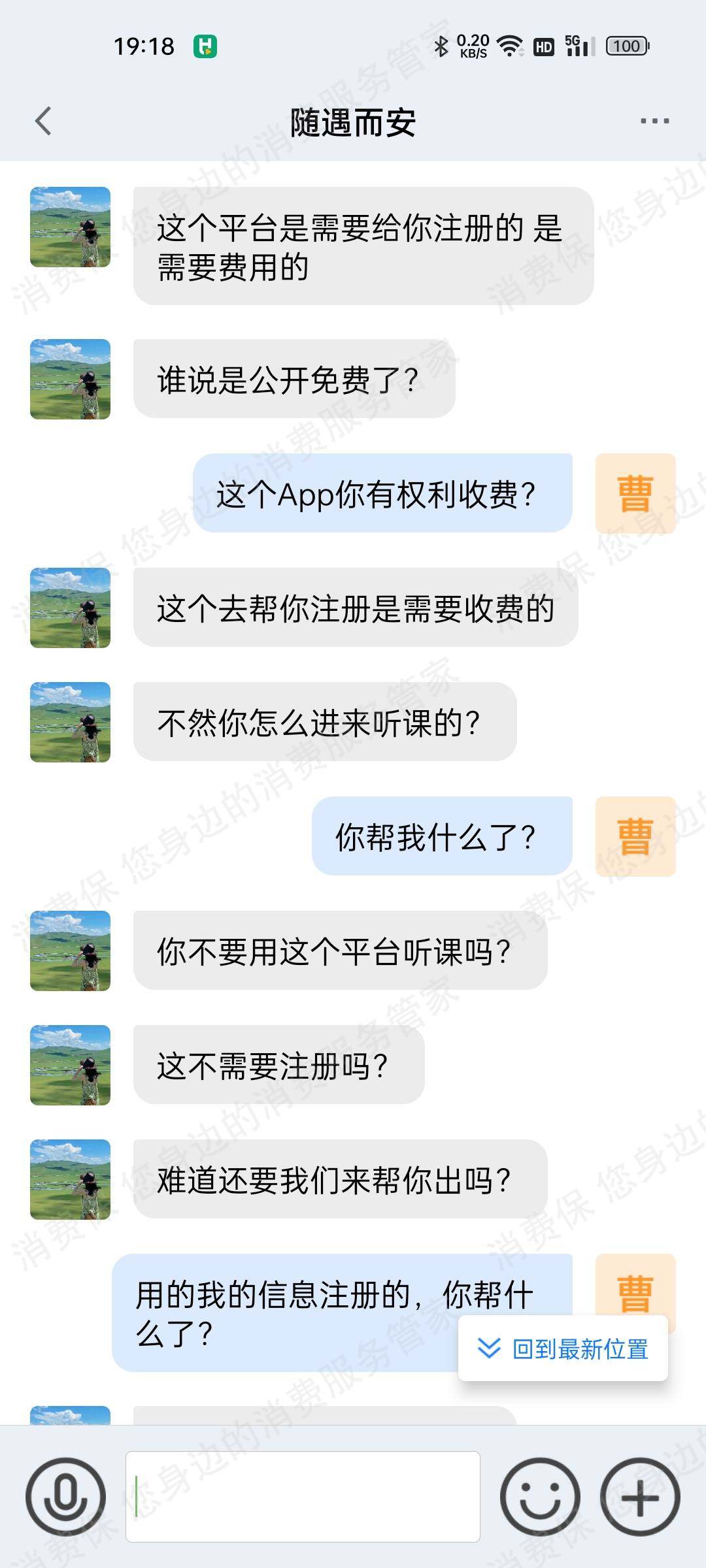706x1568 pixels.
Task: Open contact avatar beside 谁说是公开免费了?
Action: (x=70, y=379)
